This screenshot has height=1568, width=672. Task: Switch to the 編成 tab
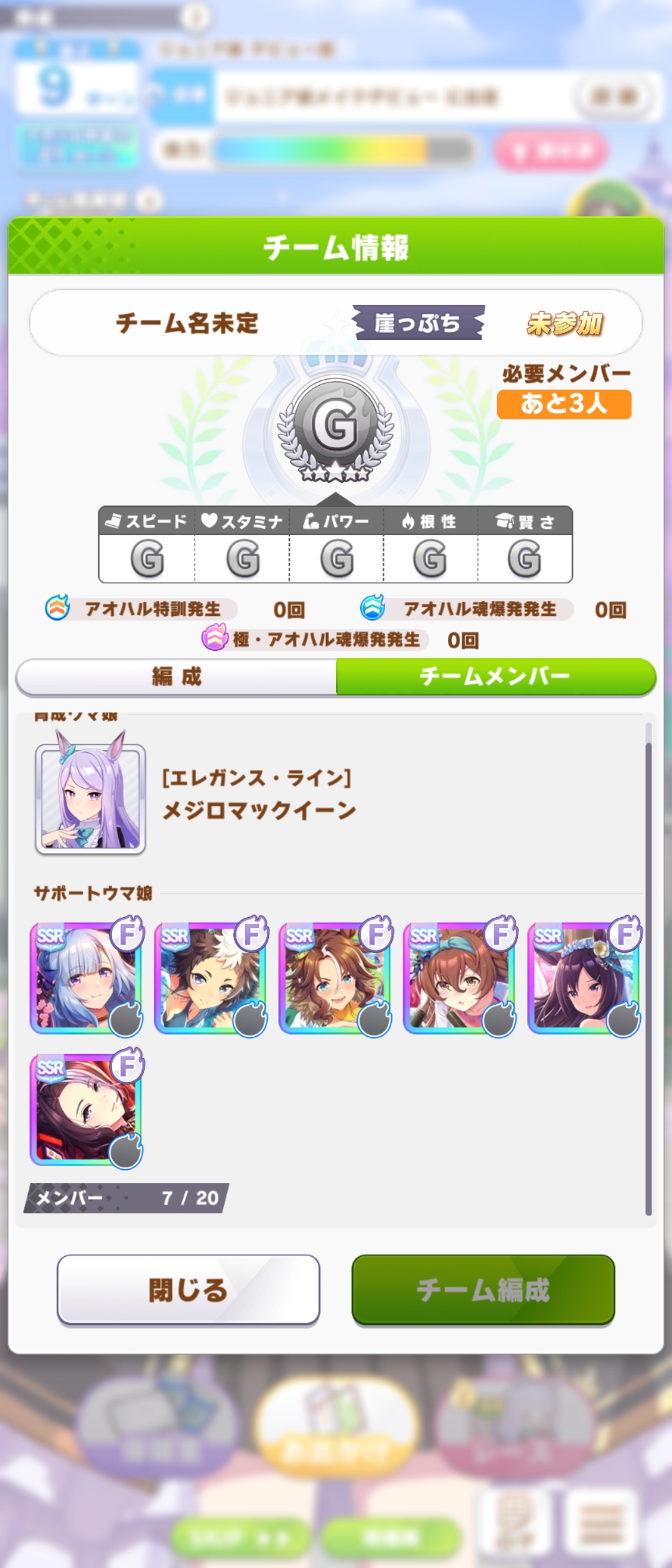click(x=177, y=676)
